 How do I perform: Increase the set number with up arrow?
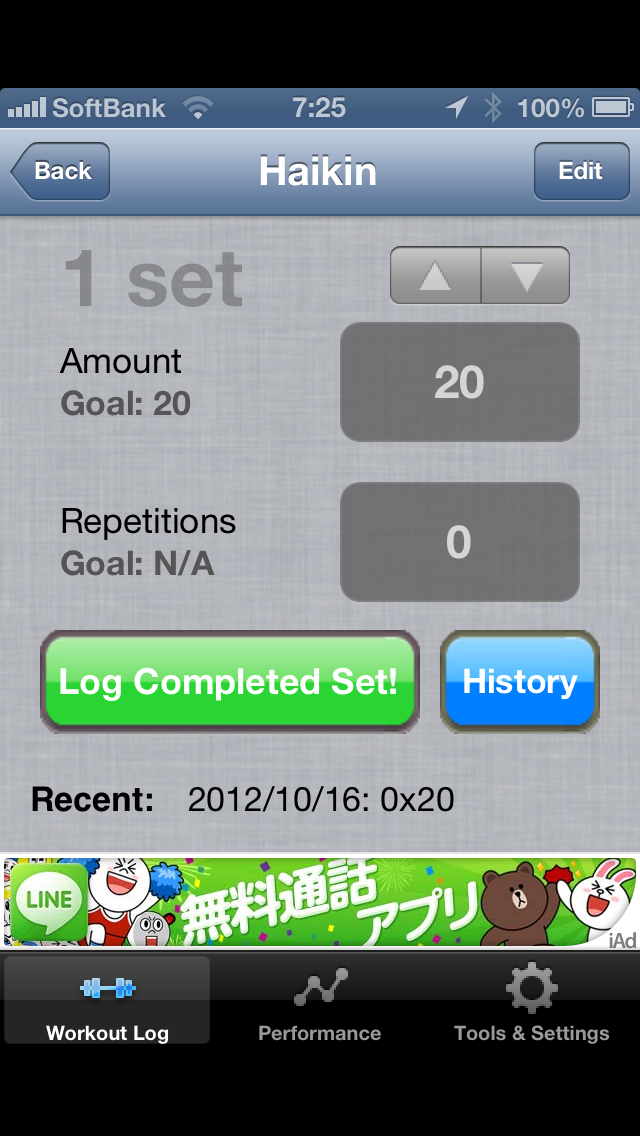(x=435, y=275)
